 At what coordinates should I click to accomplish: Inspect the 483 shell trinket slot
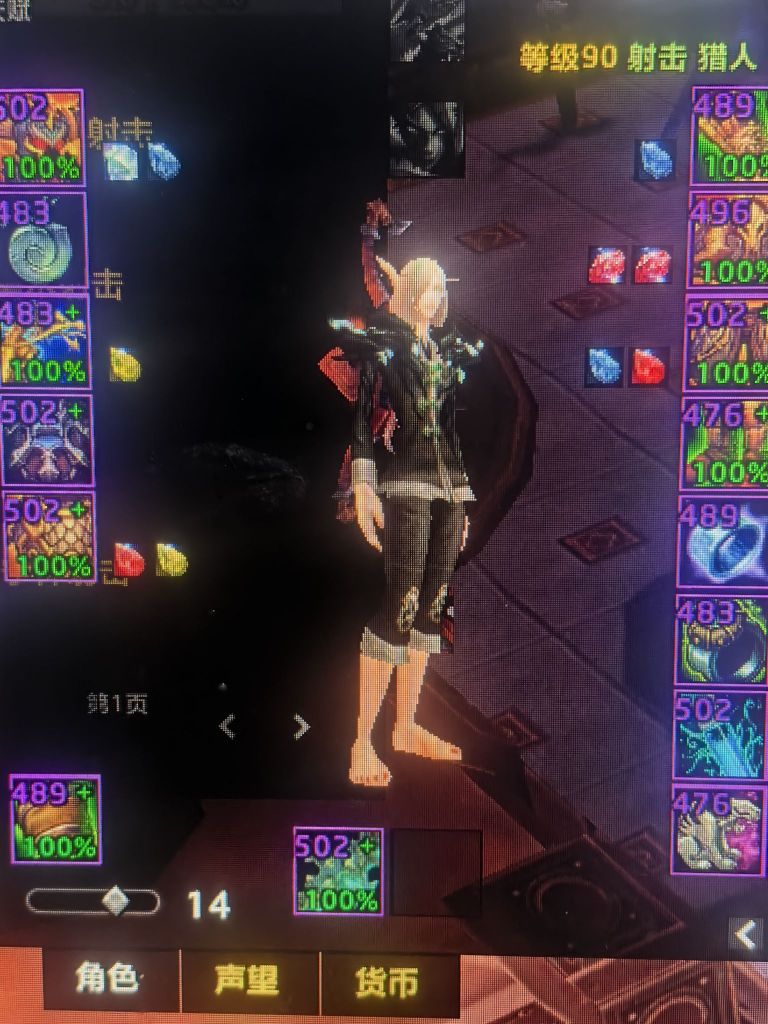pyautogui.click(x=42, y=240)
